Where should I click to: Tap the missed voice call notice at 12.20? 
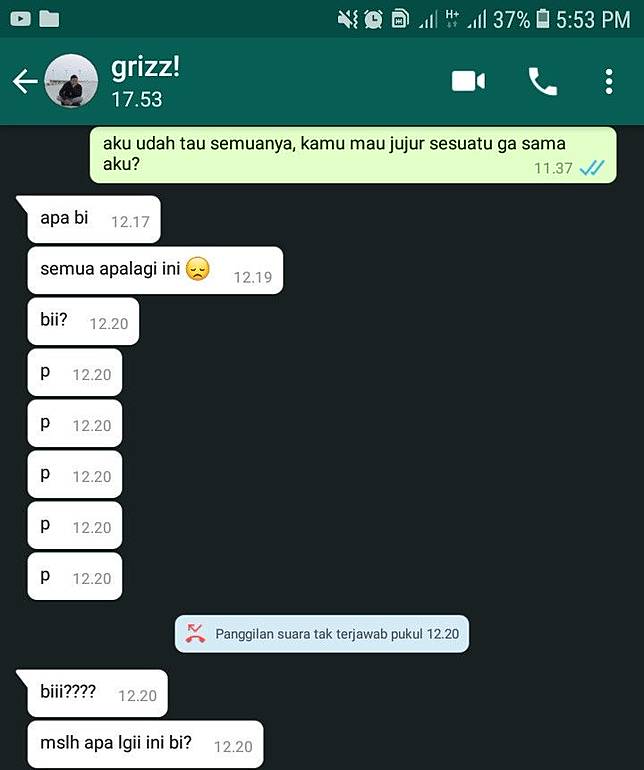tap(322, 634)
